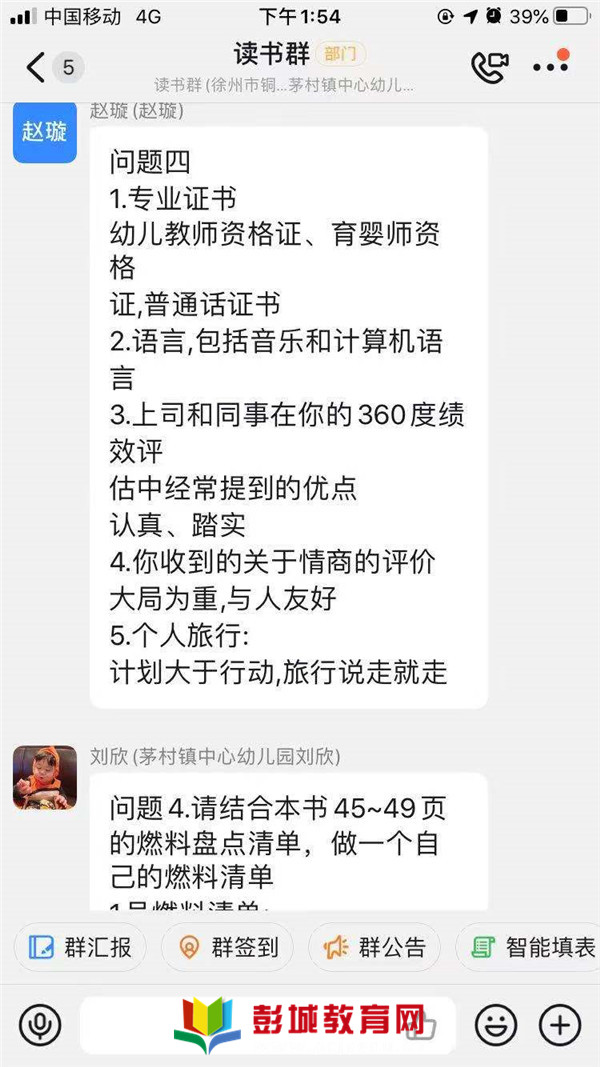View 群公告 group announcements
The image size is (600, 1067).
pos(374,947)
